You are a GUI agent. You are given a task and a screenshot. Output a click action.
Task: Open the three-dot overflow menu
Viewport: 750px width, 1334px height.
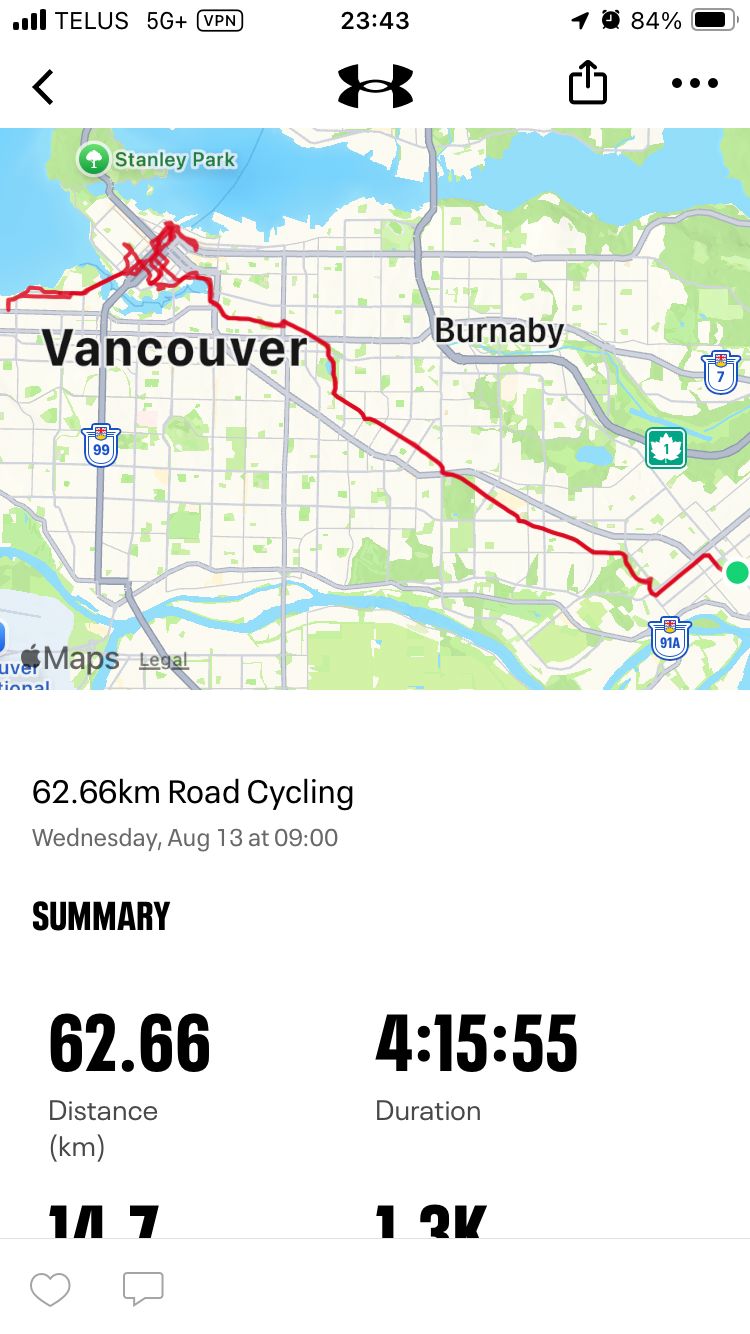[695, 84]
